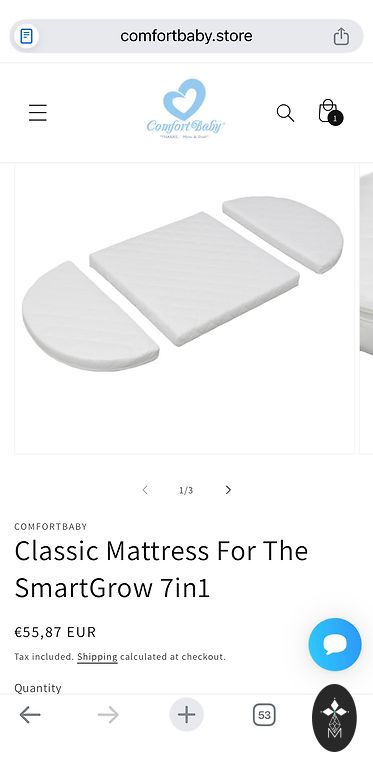Show the next product image

click(228, 490)
